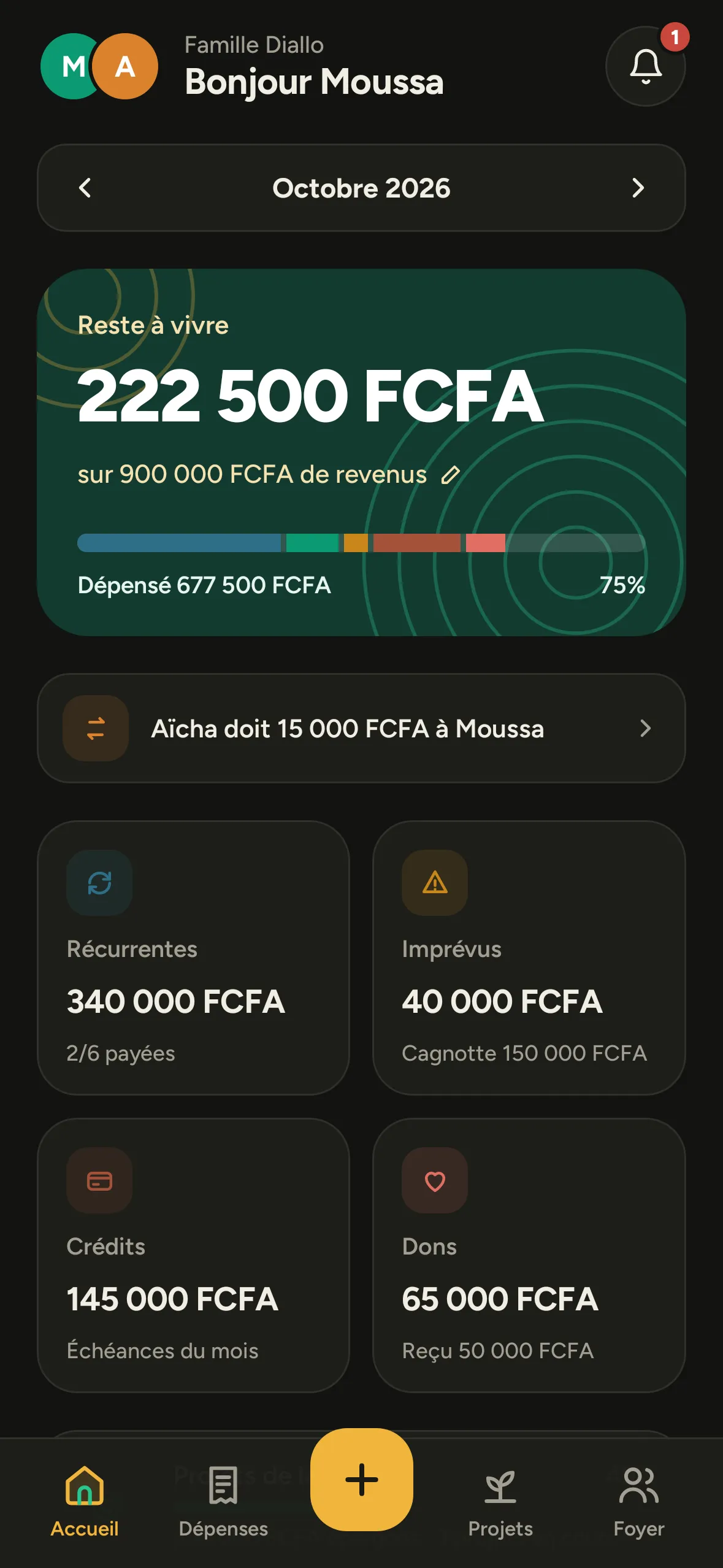Open Aïcha doit 15 000 FCFA row
723x1568 pixels.
click(x=361, y=728)
